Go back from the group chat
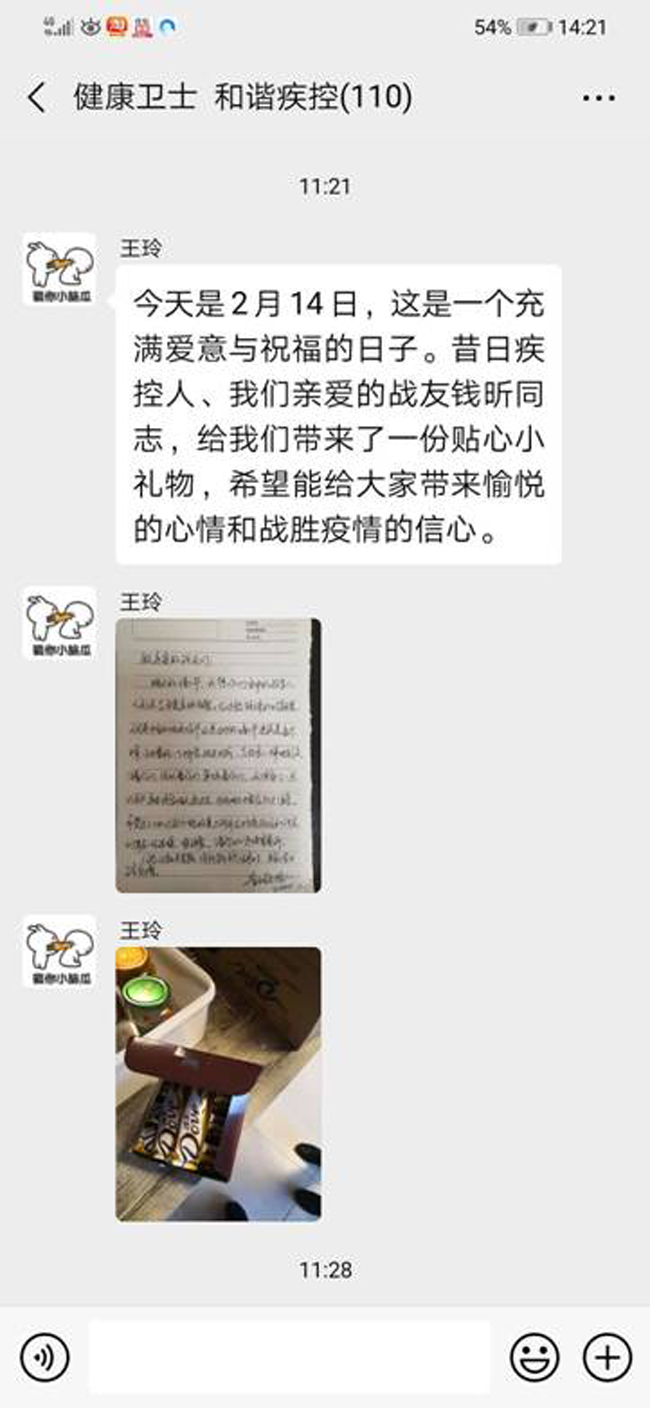Image resolution: width=650 pixels, height=1408 pixels. coord(37,98)
